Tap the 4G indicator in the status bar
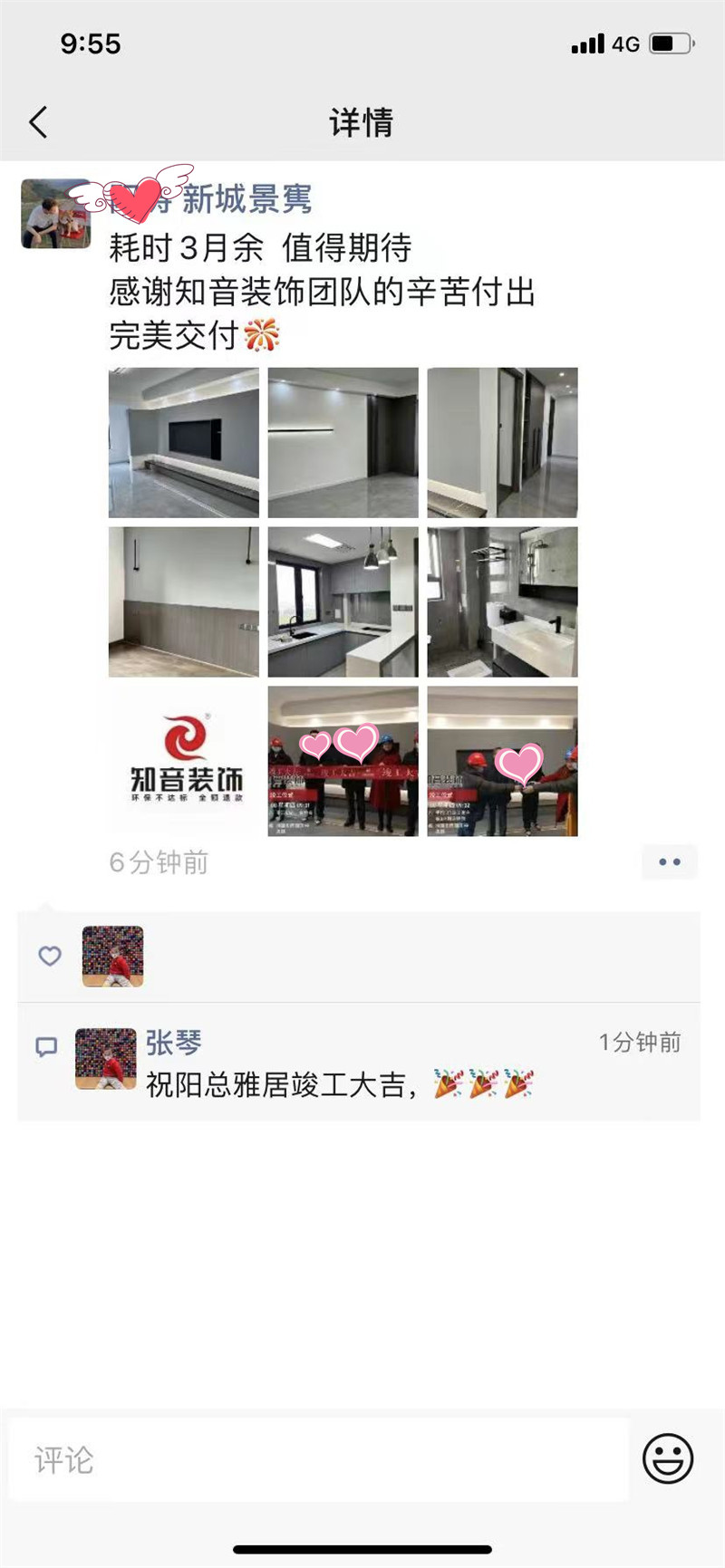Image resolution: width=725 pixels, height=1568 pixels. point(623,42)
